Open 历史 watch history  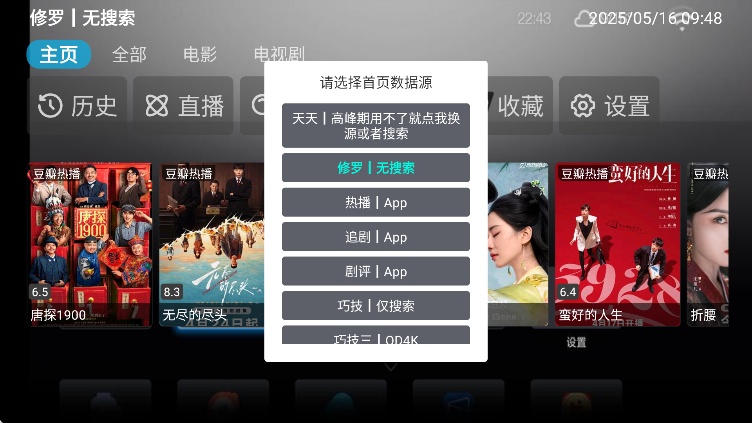coord(78,106)
